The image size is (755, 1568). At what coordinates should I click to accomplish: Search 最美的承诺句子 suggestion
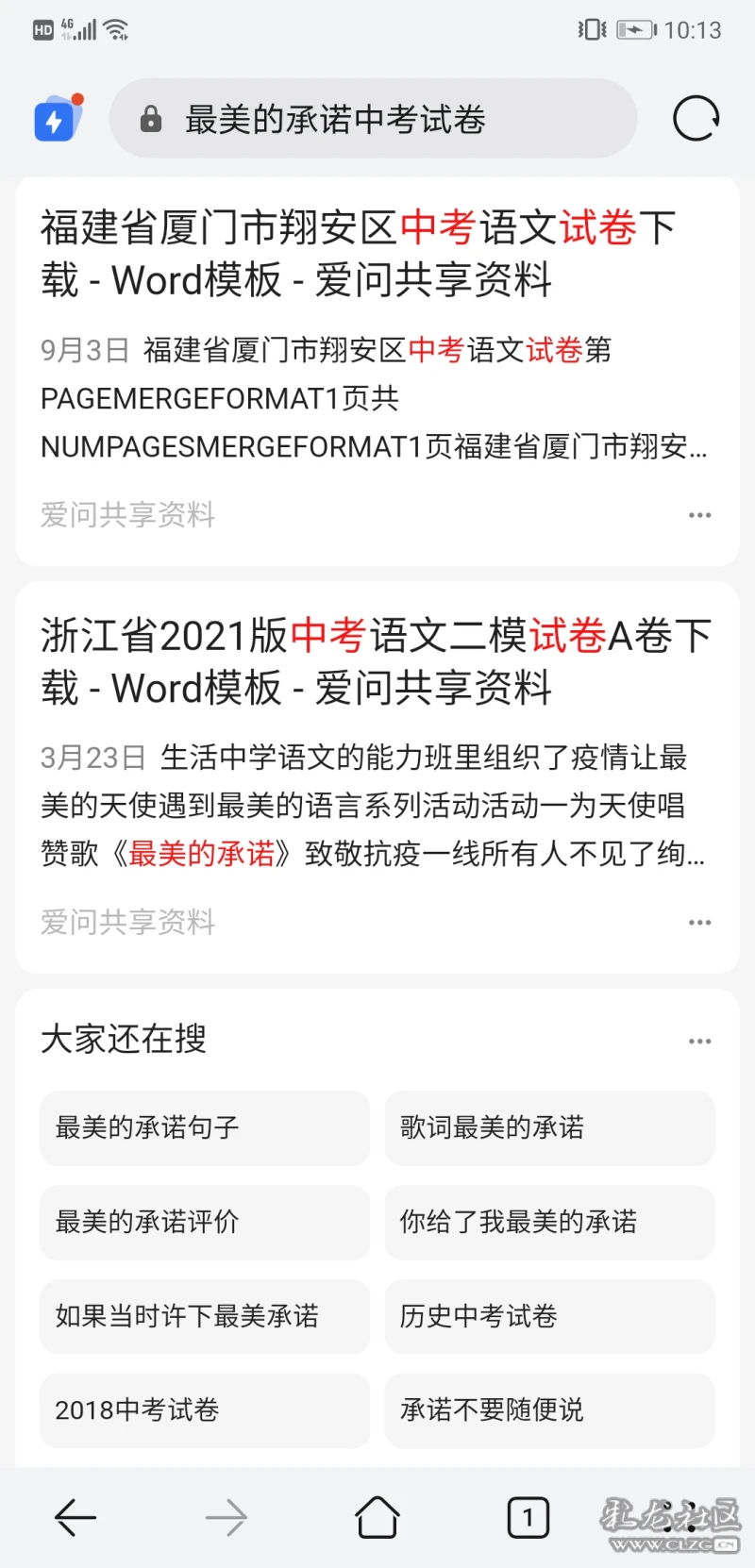[x=204, y=1127]
